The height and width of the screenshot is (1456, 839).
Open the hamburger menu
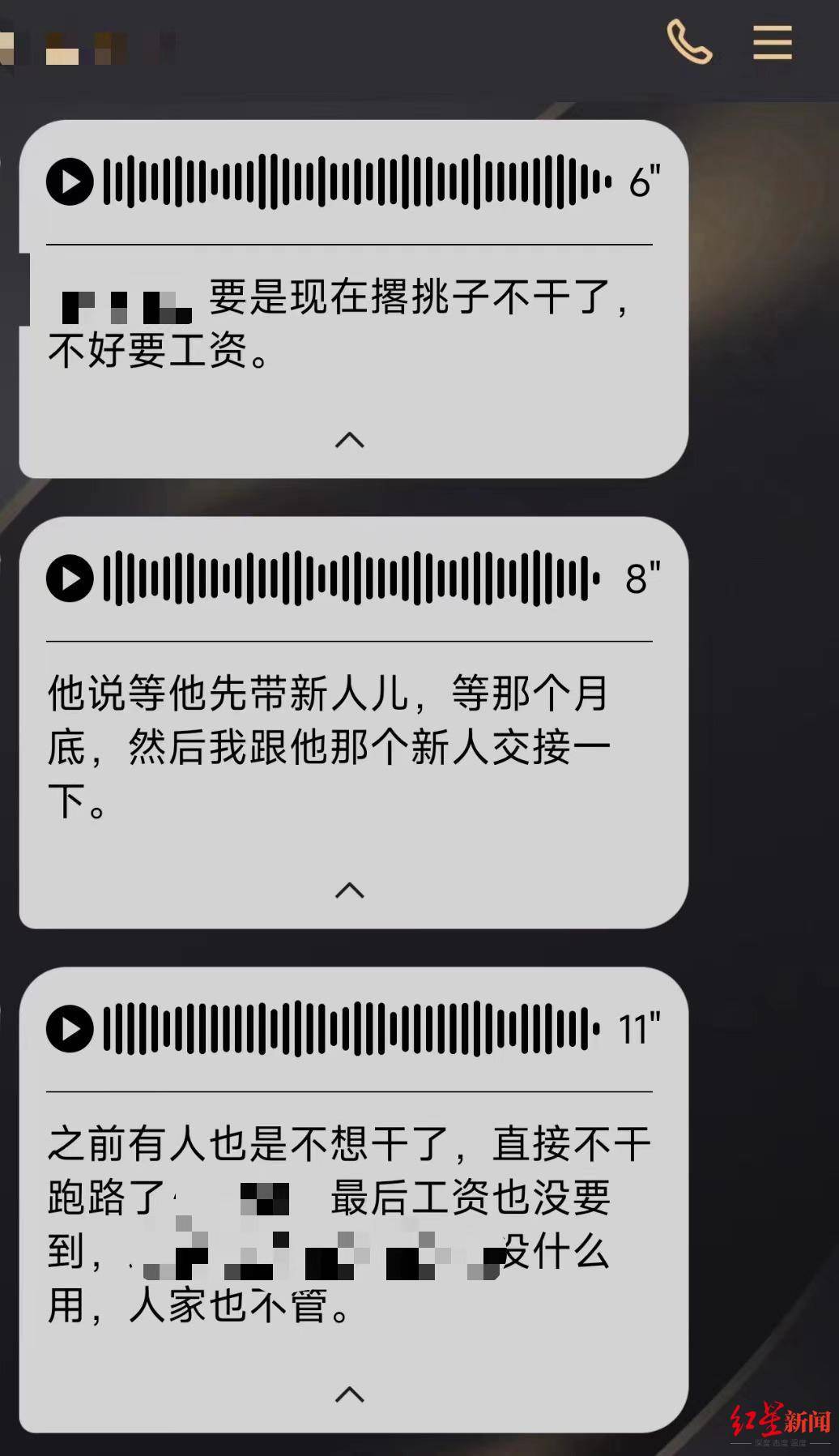(772, 42)
